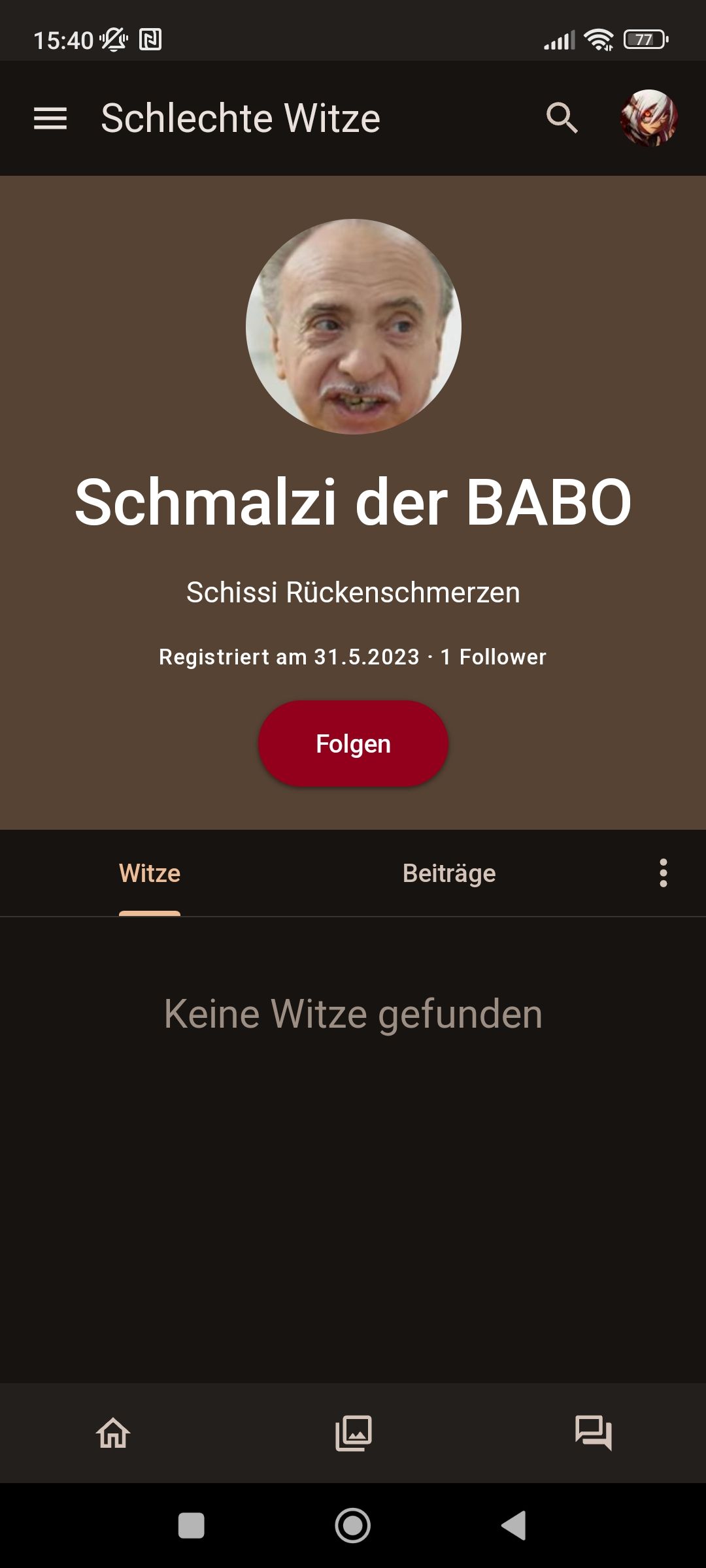Open search from the top bar
The height and width of the screenshot is (1568, 706).
(562, 118)
